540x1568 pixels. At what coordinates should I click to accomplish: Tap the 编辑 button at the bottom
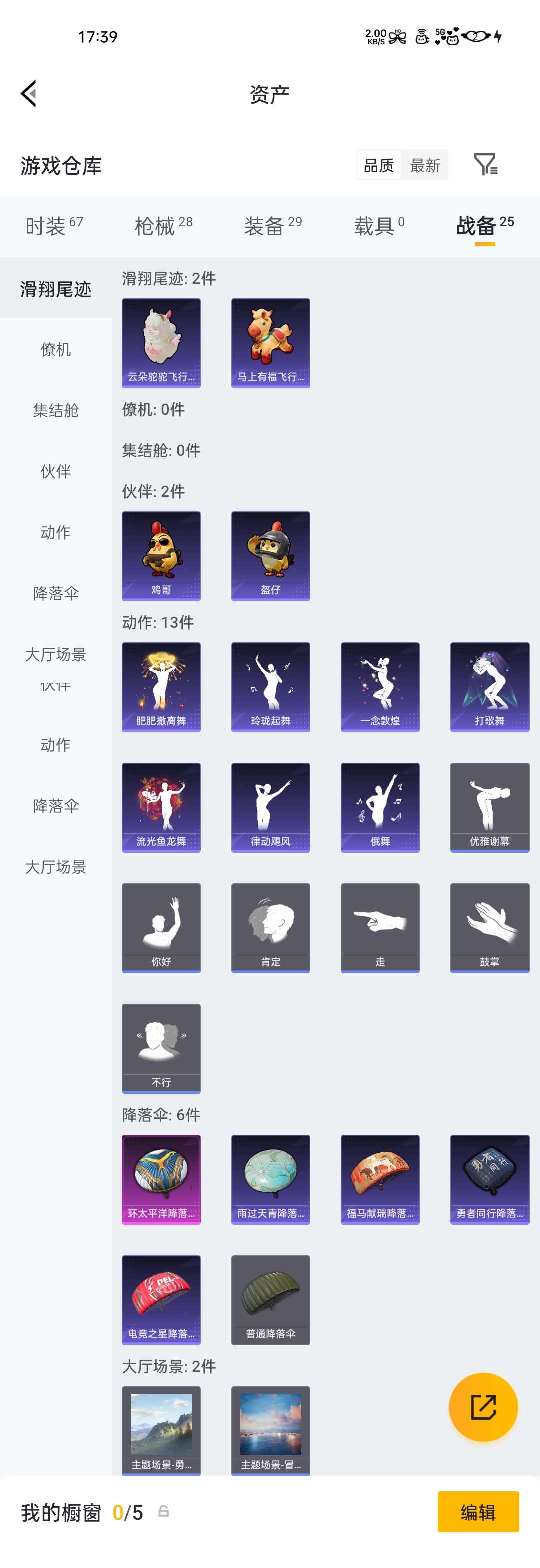478,1512
